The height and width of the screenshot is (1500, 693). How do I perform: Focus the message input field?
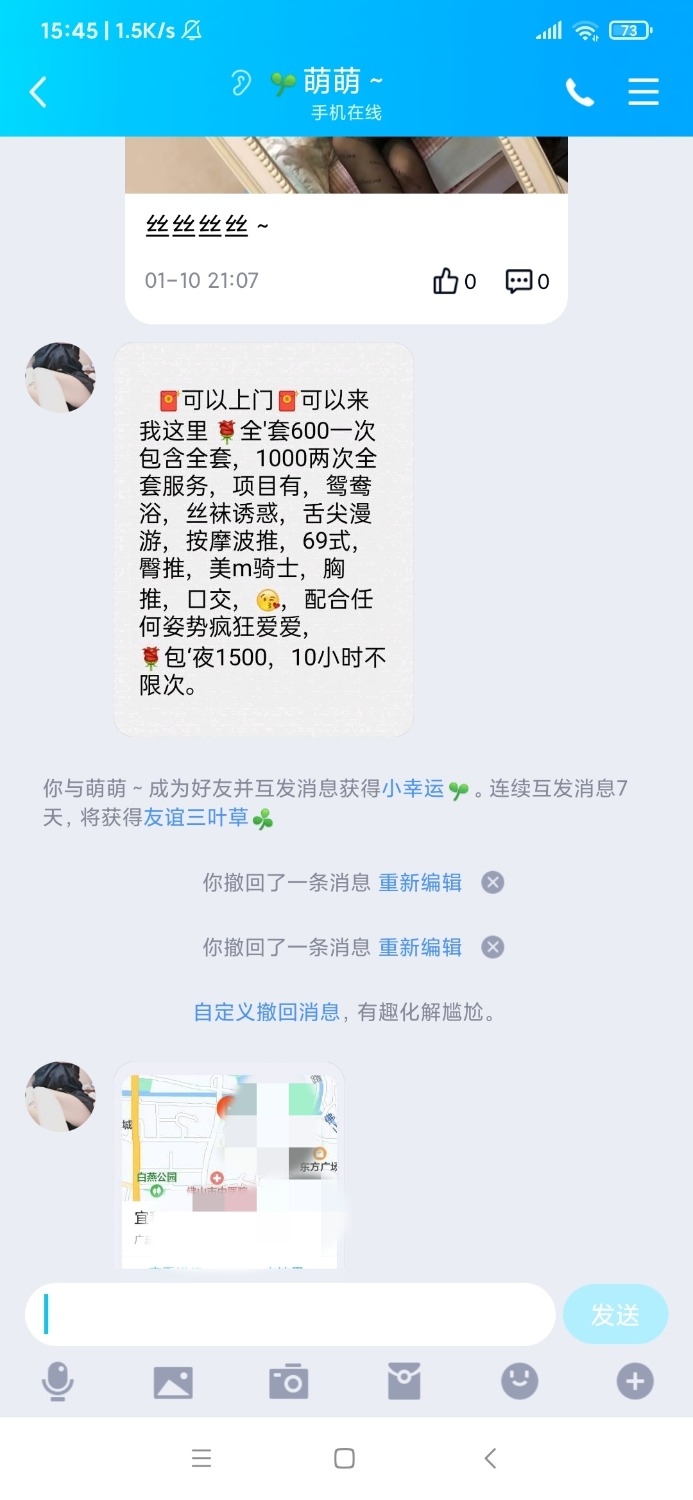290,1314
